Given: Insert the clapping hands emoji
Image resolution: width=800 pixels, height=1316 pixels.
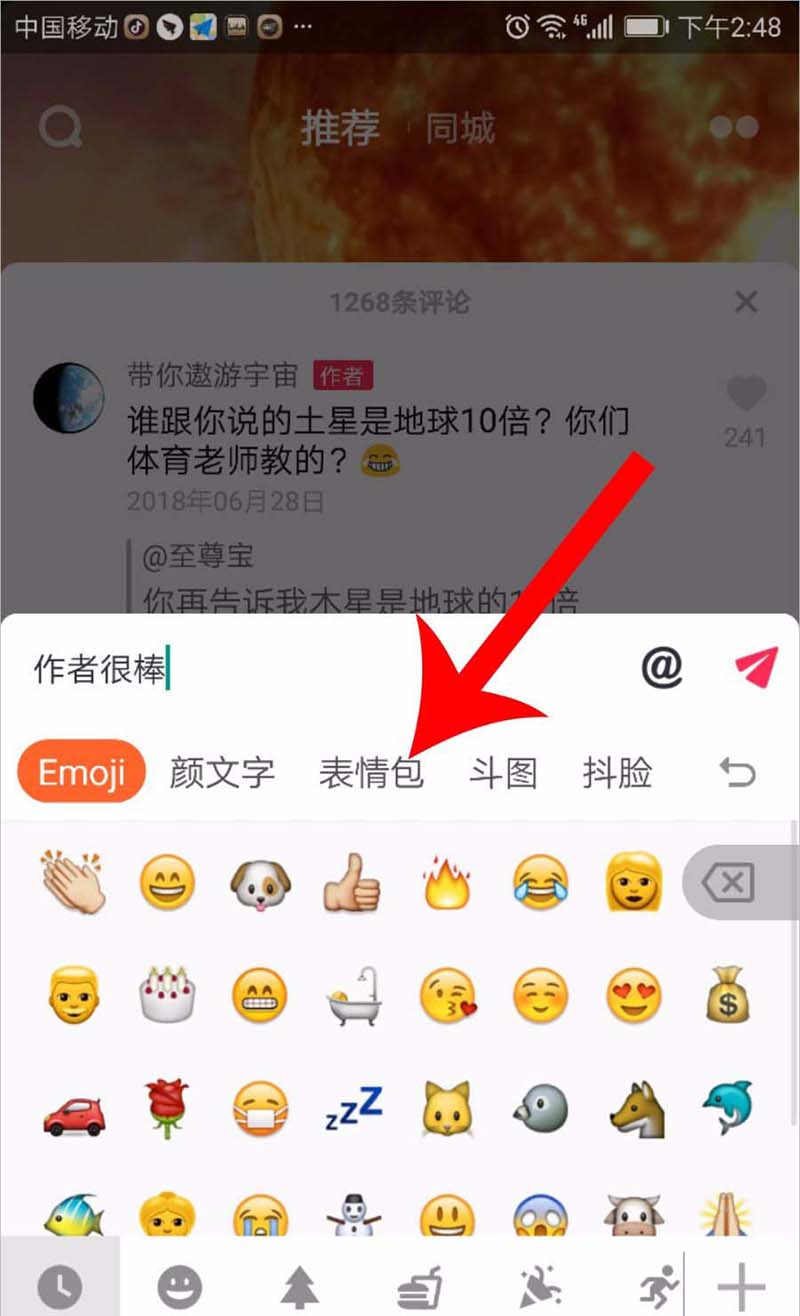Looking at the screenshot, I should click(x=71, y=883).
